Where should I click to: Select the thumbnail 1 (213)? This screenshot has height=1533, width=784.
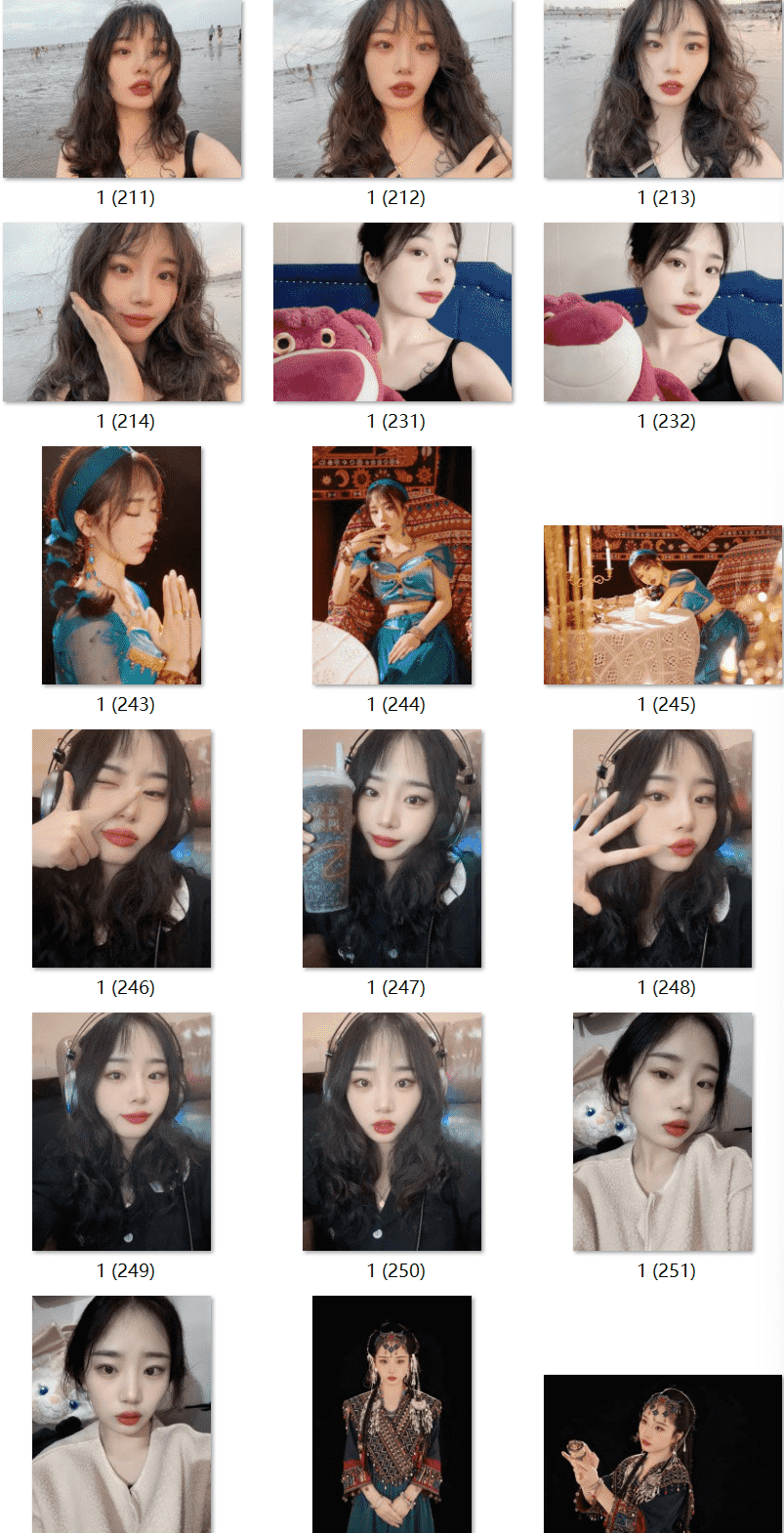click(663, 89)
